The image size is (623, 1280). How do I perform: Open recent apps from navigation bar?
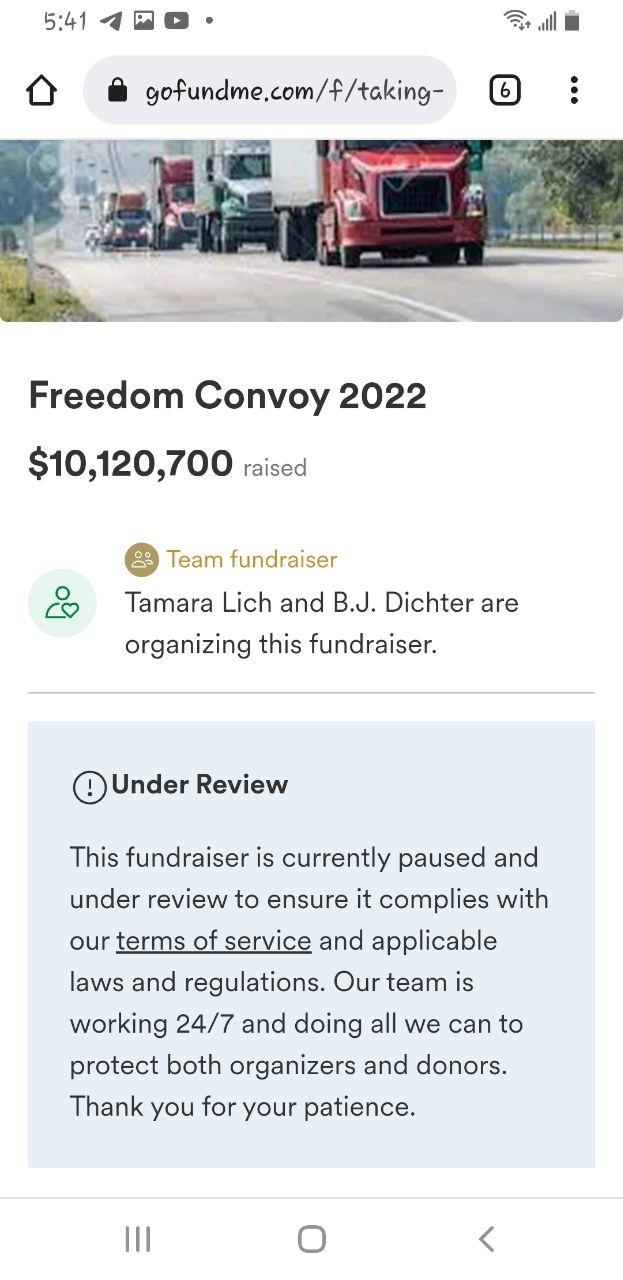pyautogui.click(x=138, y=1240)
